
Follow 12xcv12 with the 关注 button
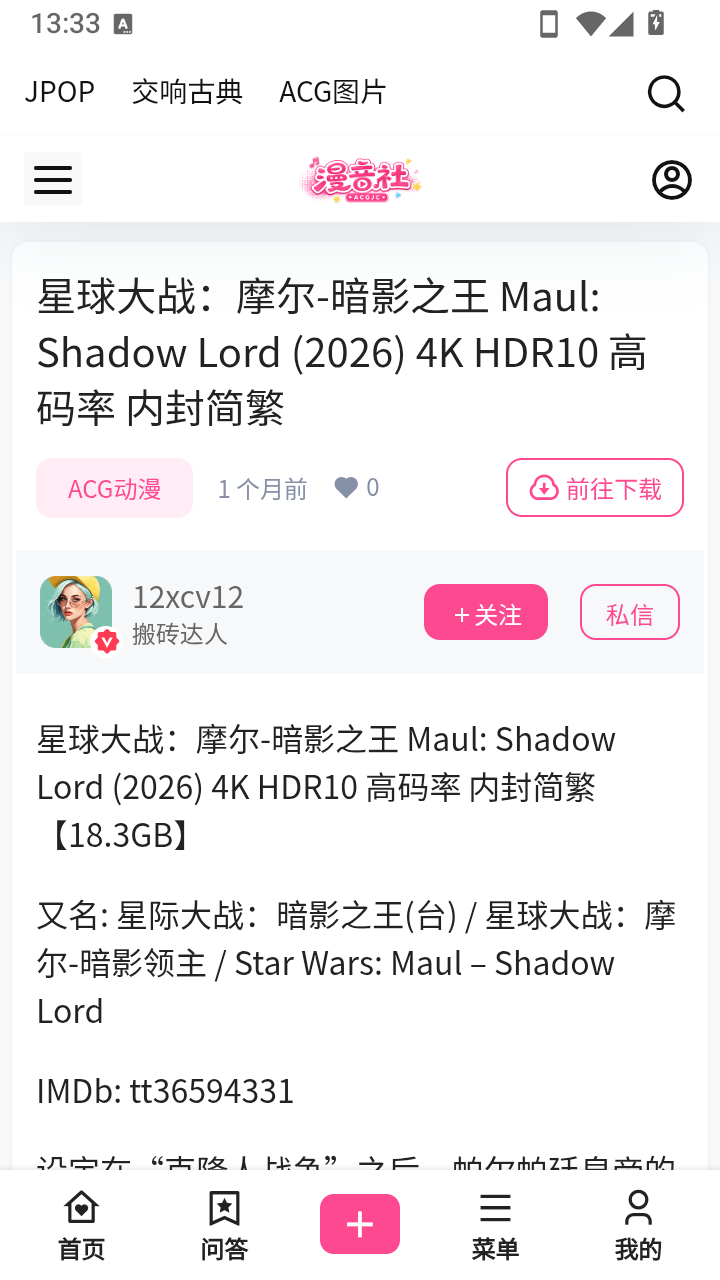tap(486, 612)
